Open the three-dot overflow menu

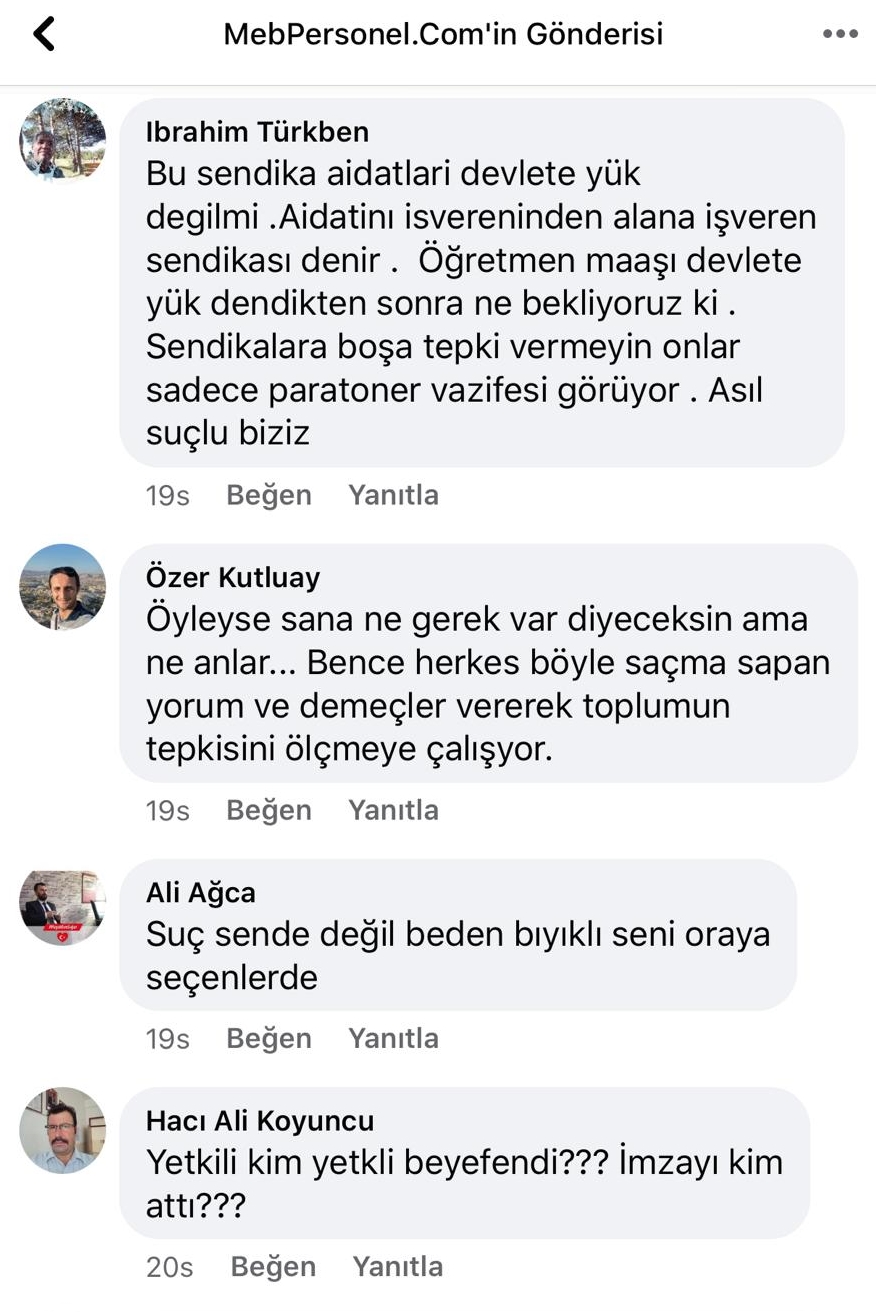(840, 35)
